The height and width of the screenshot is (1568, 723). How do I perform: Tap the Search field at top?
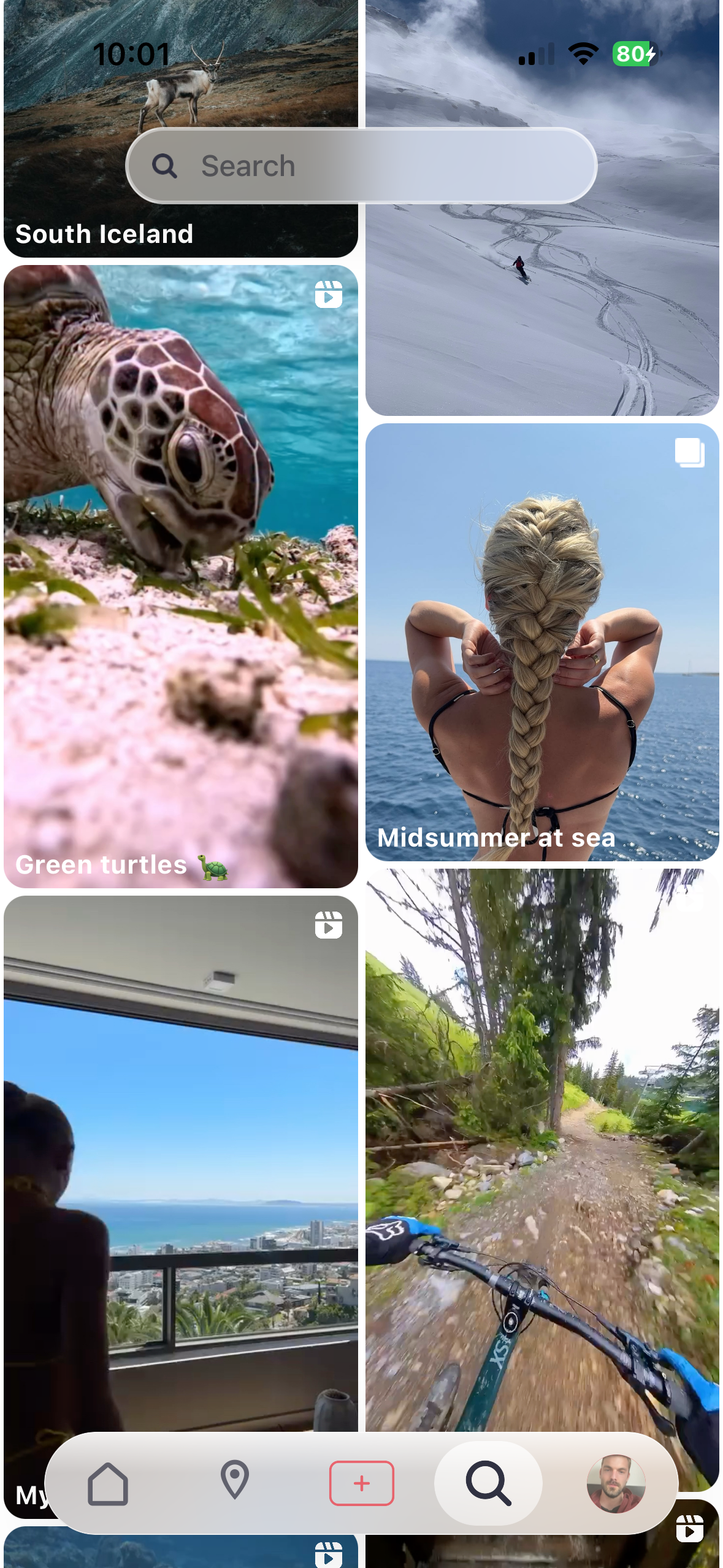click(361, 166)
